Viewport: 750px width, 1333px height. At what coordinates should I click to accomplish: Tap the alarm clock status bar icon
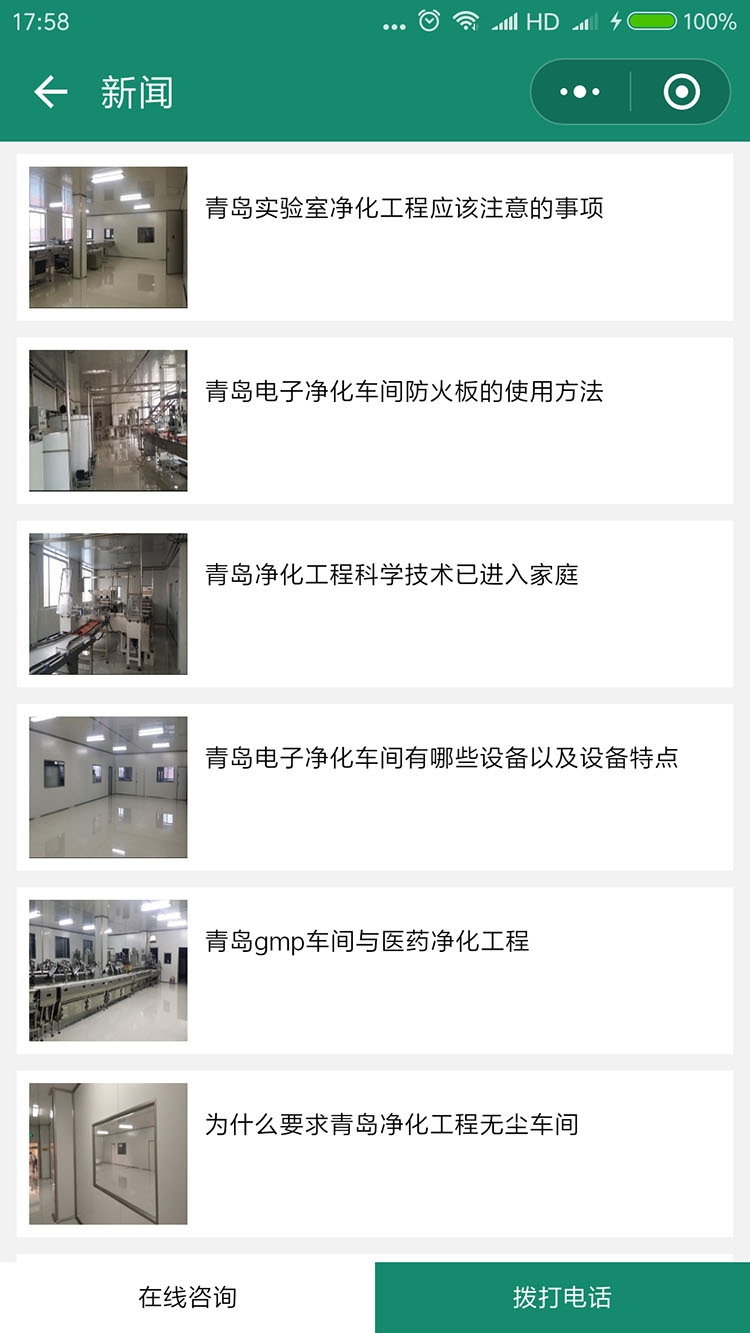click(430, 20)
